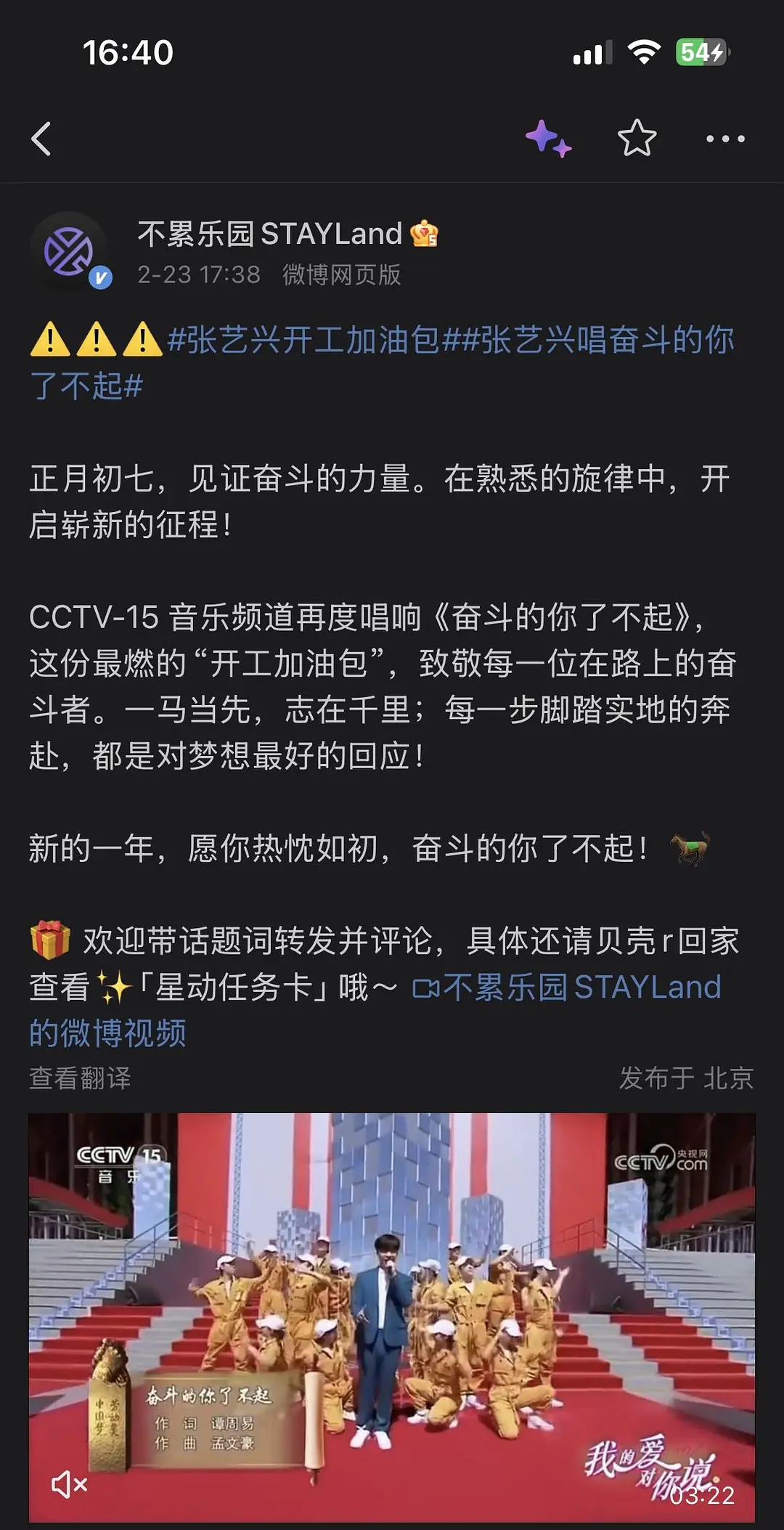Open the three-dot overflow menu
784x1530 pixels.
click(x=725, y=139)
